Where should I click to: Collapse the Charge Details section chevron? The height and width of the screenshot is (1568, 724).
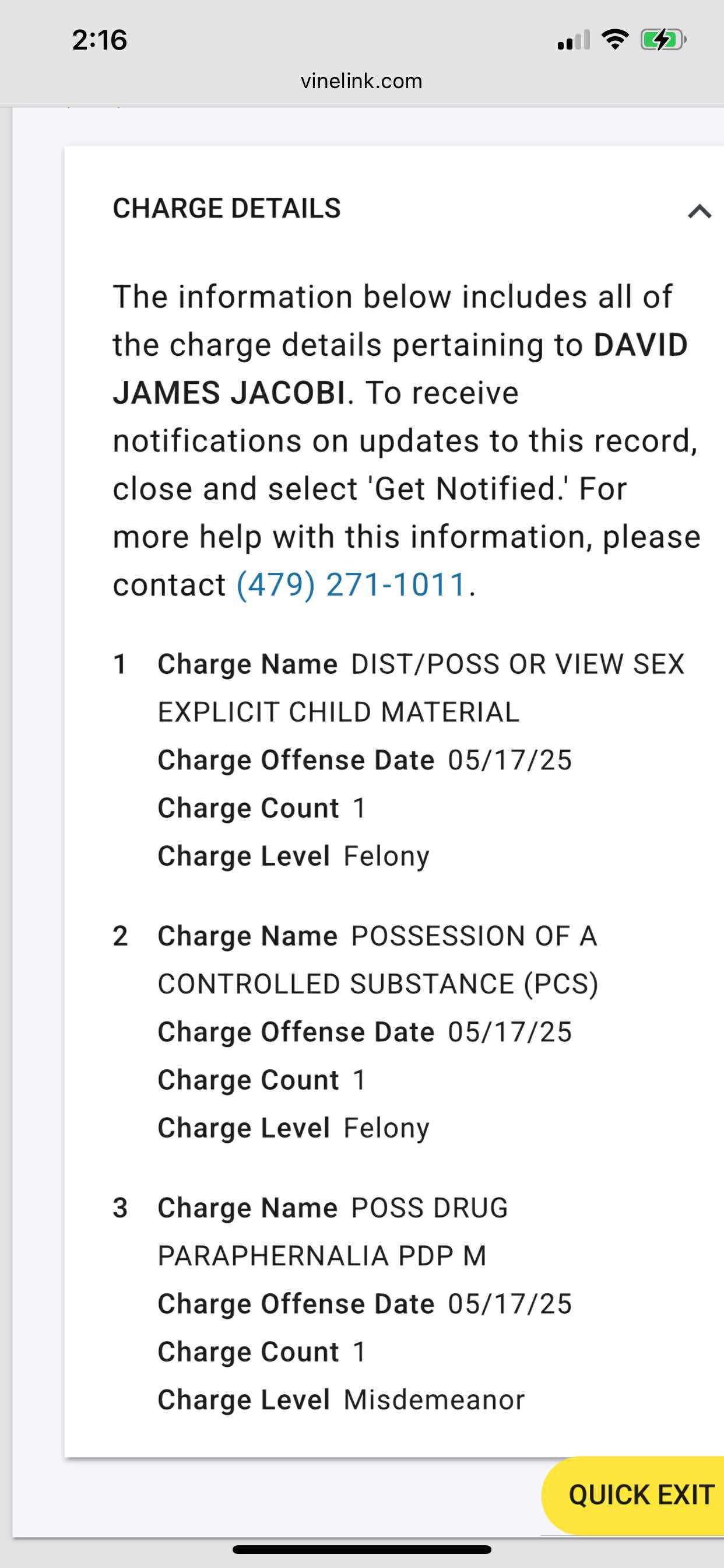(699, 211)
